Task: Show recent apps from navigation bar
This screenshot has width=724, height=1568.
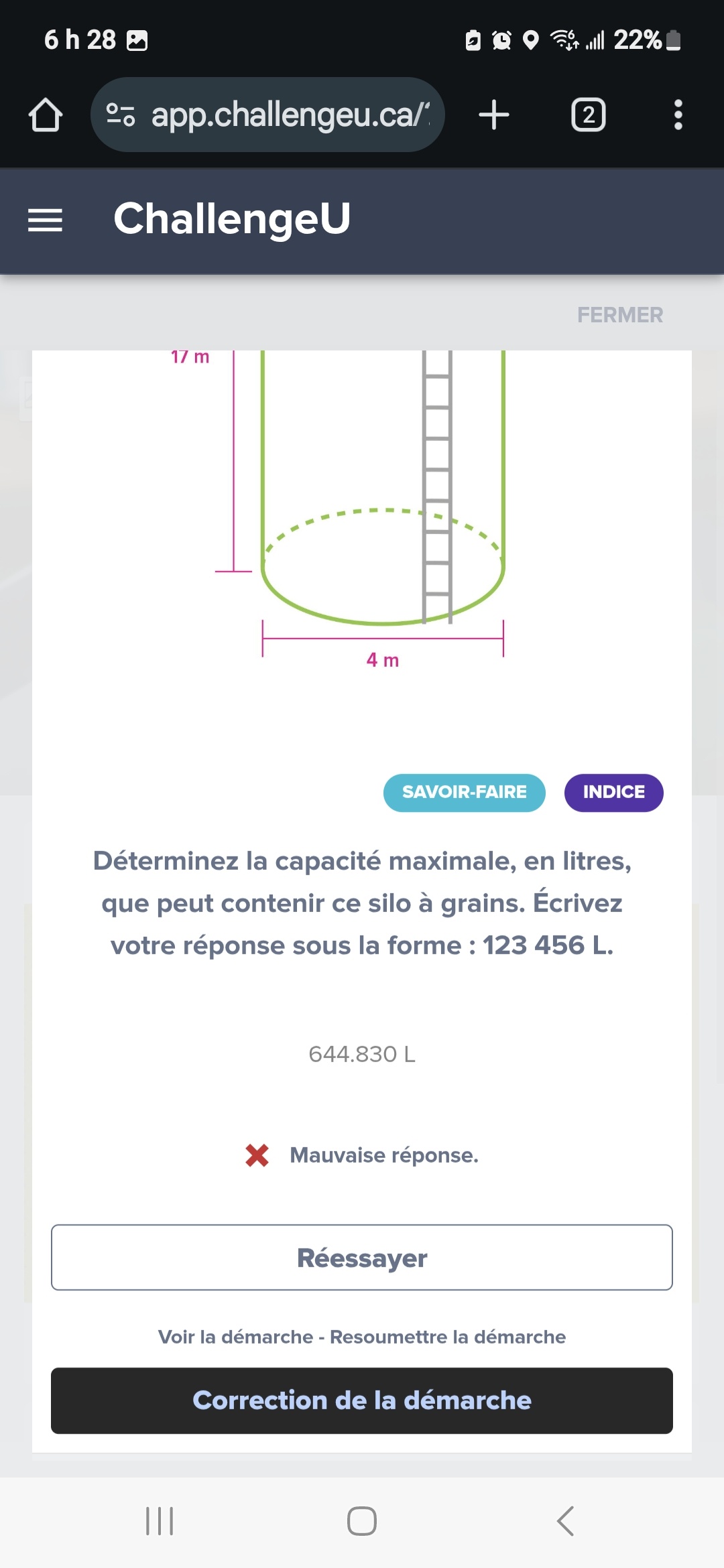Action: pos(160,1521)
